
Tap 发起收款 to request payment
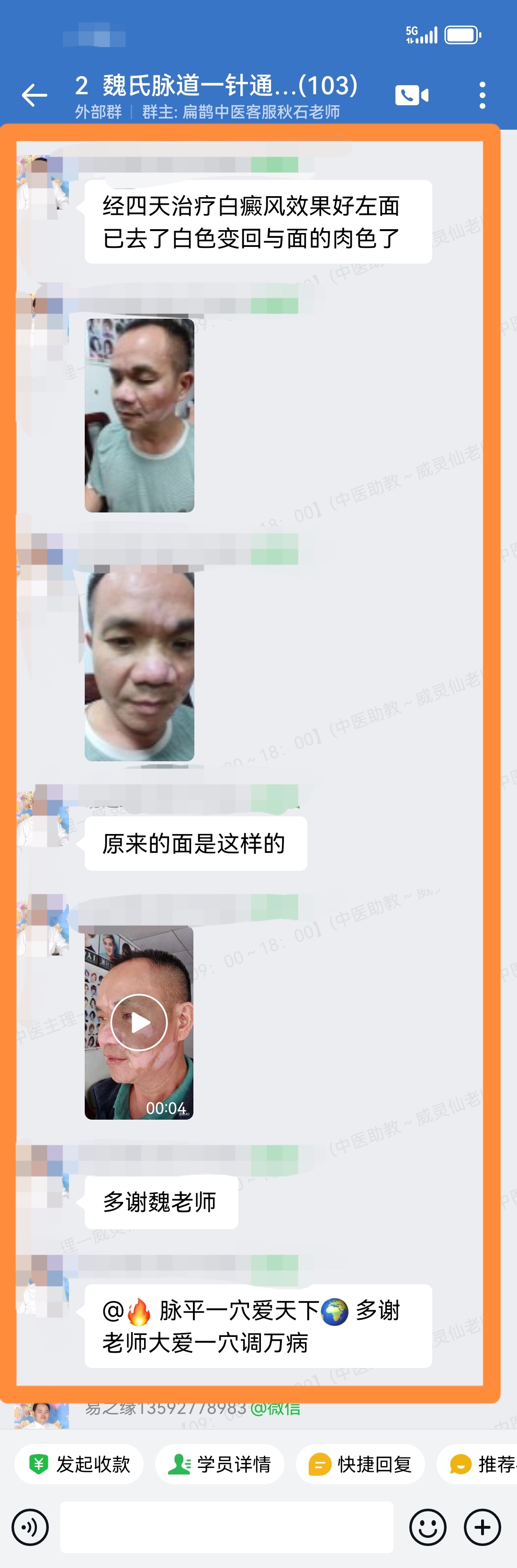[79, 1464]
